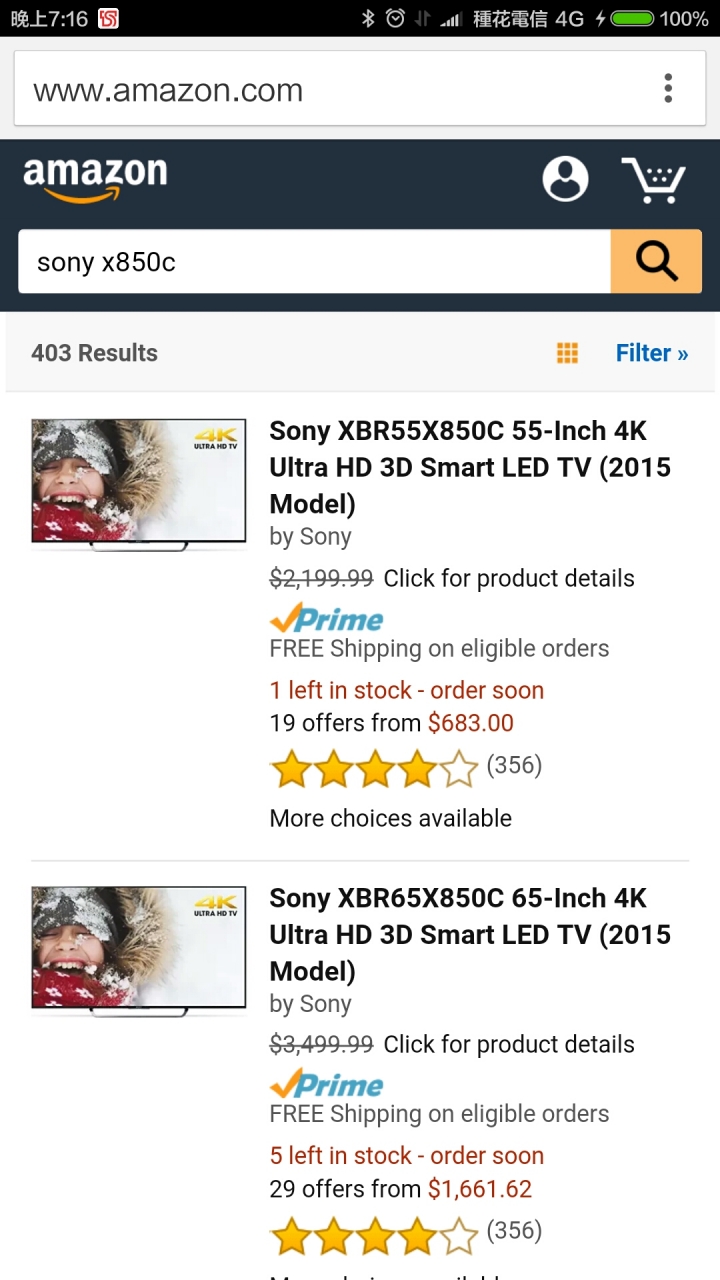Submit search with the magnifier button
Screen dimensions: 720x1280
tap(656, 262)
